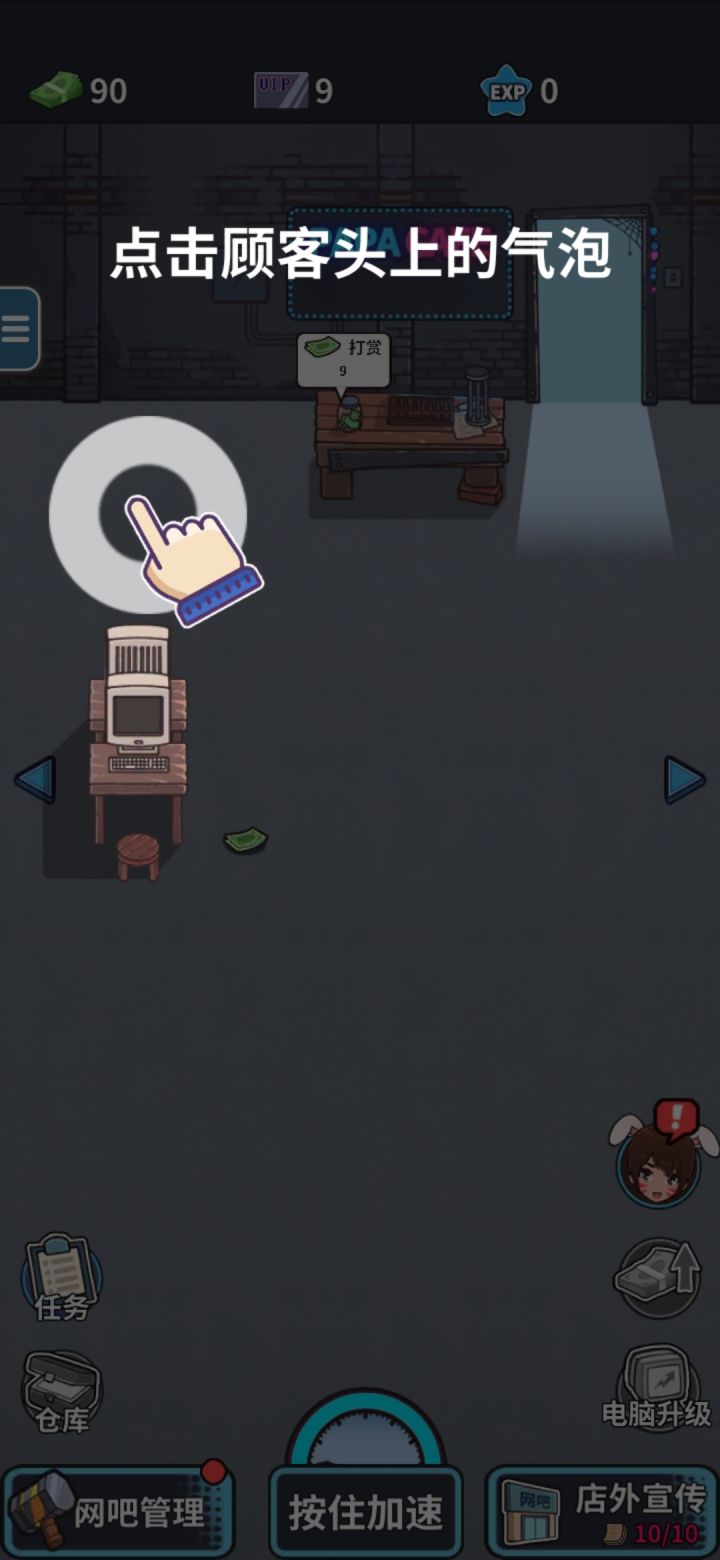Open the 网吧管理 cafe management panel
720x1560 pixels.
click(x=120, y=1510)
